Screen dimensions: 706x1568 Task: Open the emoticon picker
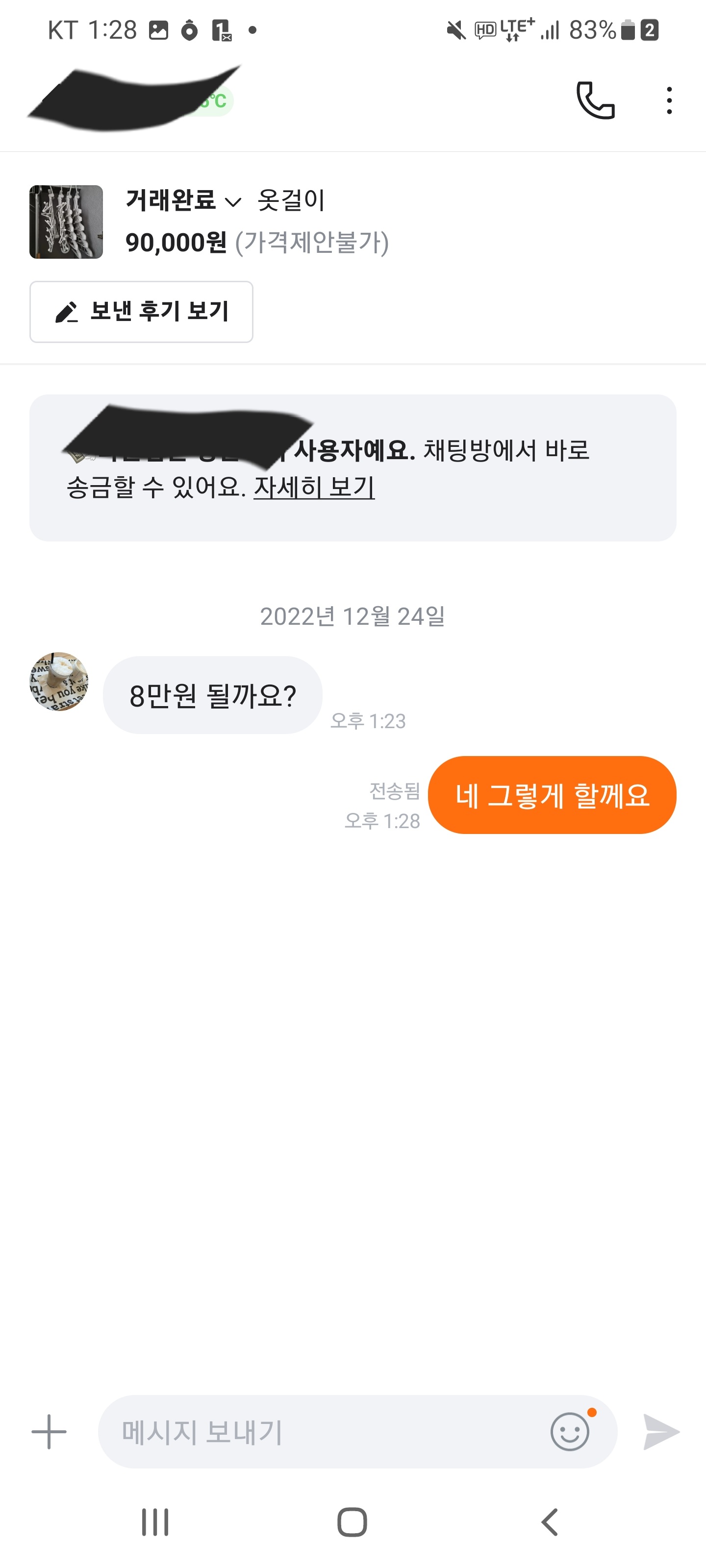point(570,1432)
